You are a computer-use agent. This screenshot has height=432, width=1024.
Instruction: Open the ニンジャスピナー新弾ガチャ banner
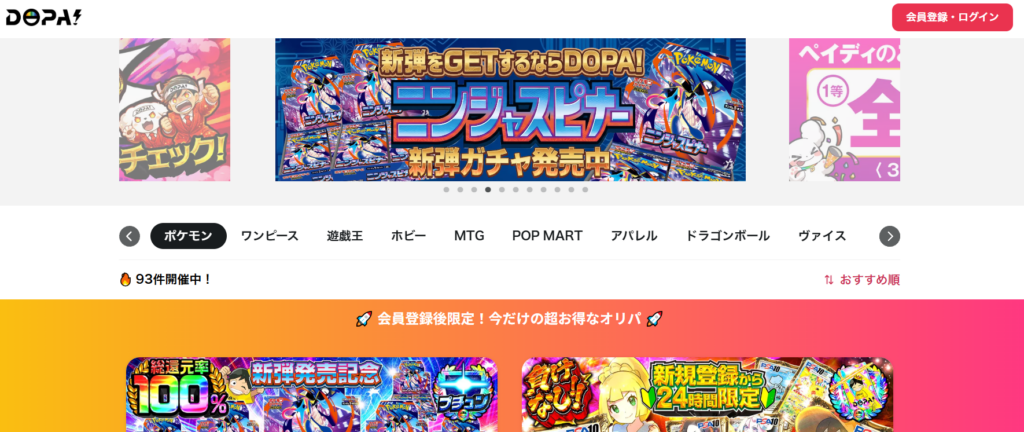510,110
